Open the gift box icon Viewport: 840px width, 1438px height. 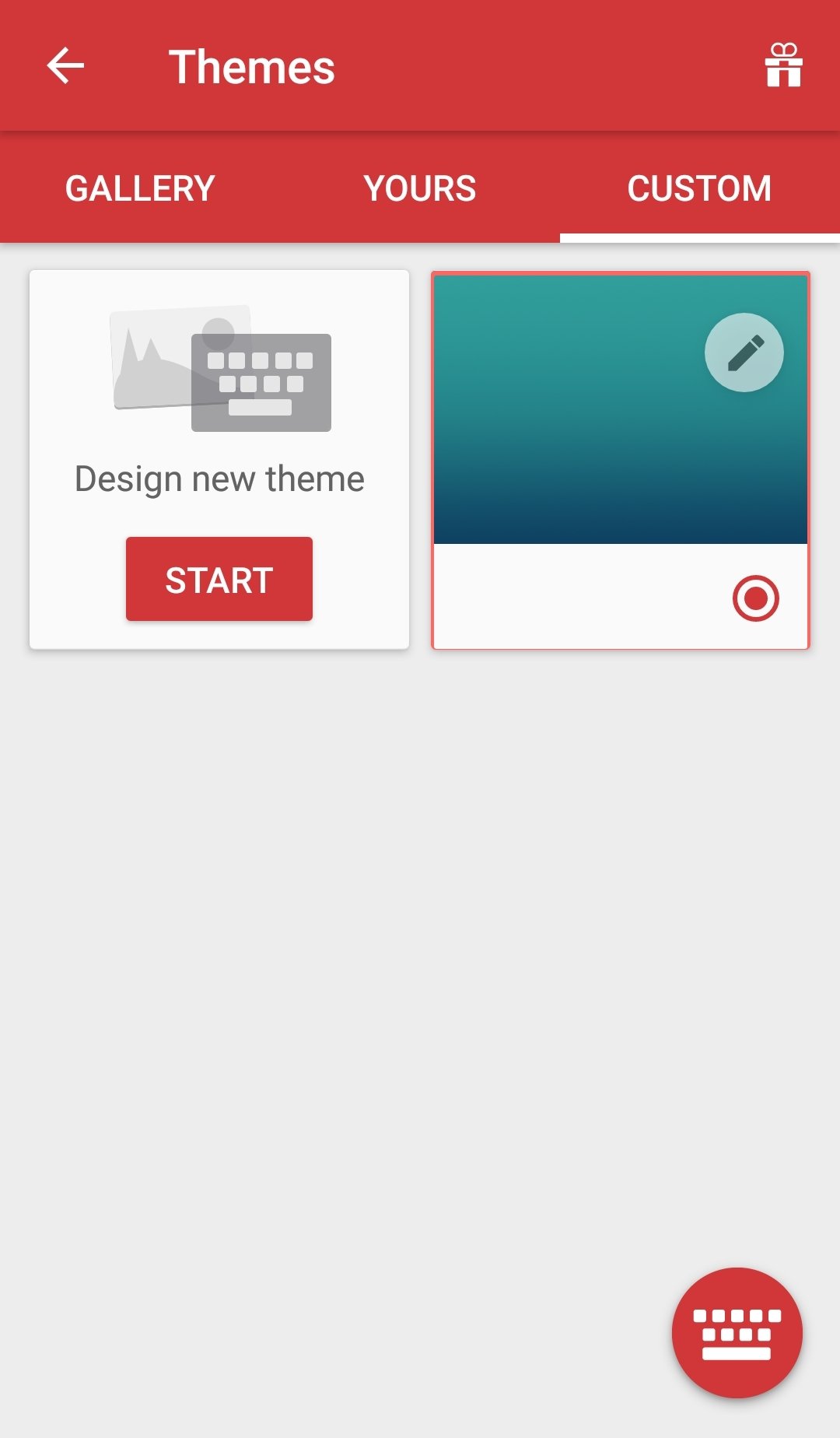point(783,65)
